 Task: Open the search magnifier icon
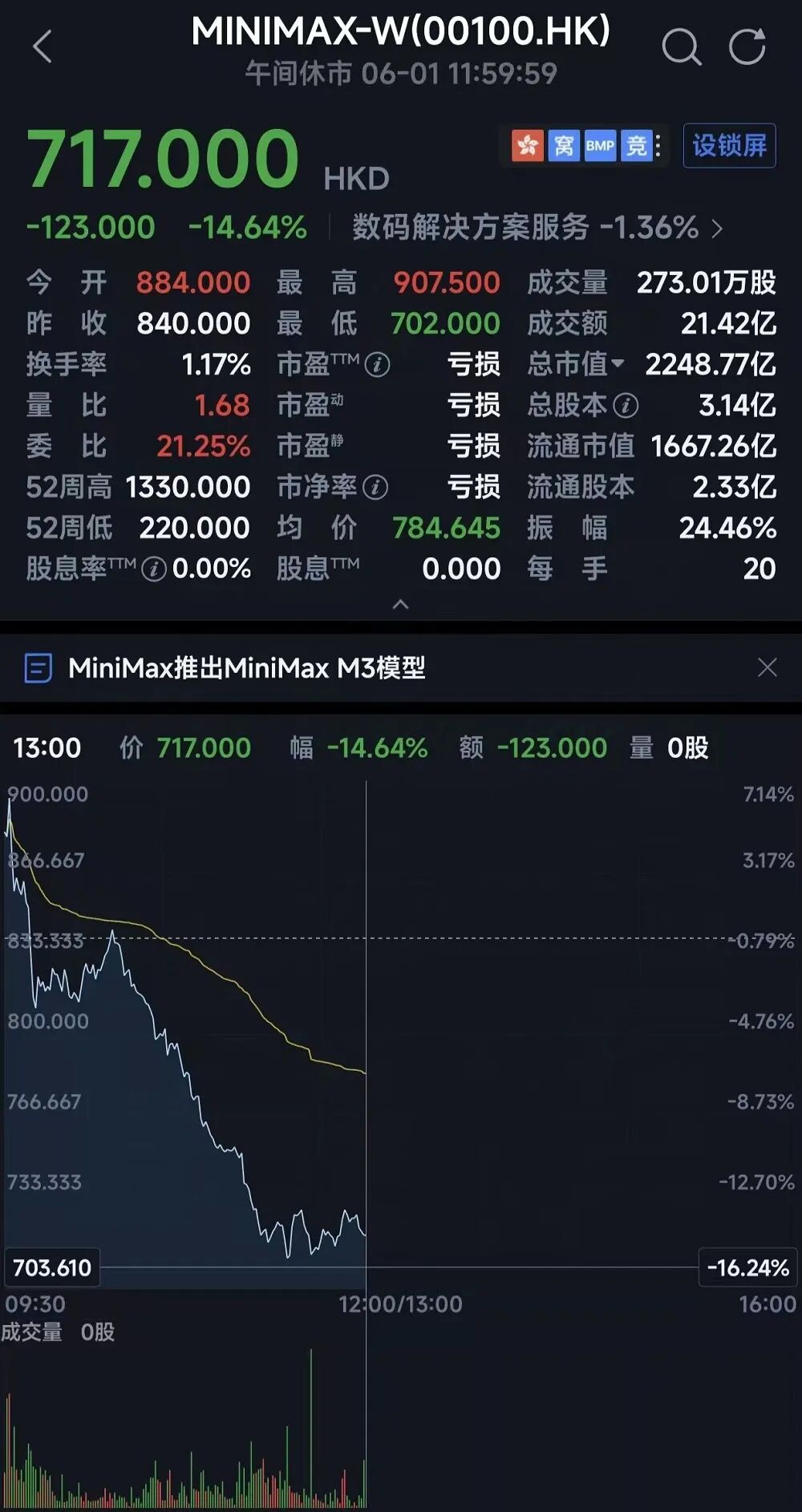click(682, 47)
